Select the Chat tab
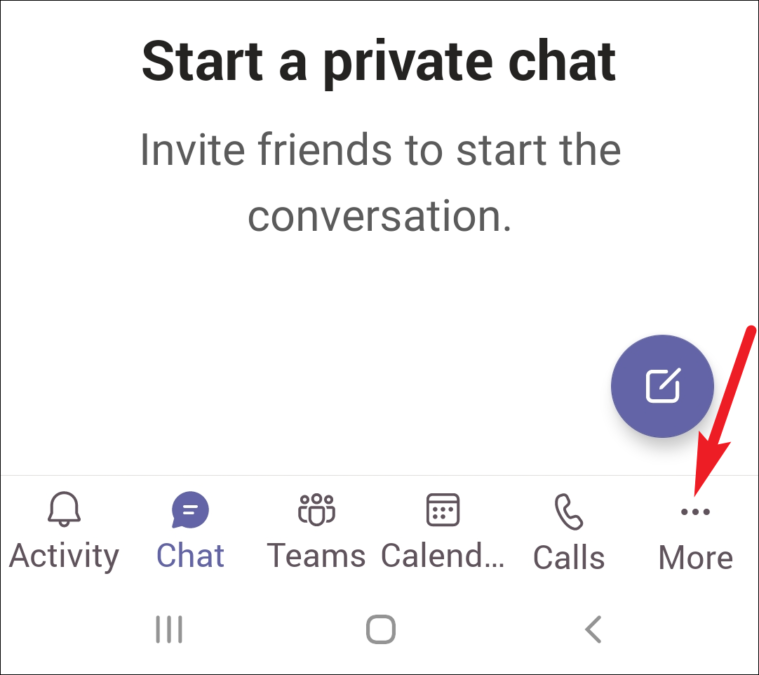Image resolution: width=759 pixels, height=675 pixels. pos(190,531)
